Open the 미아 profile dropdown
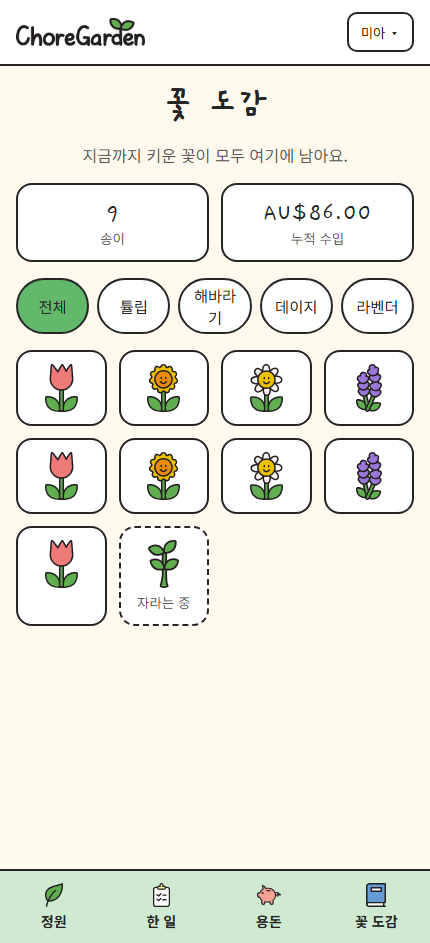This screenshot has height=943, width=430. tap(380, 32)
